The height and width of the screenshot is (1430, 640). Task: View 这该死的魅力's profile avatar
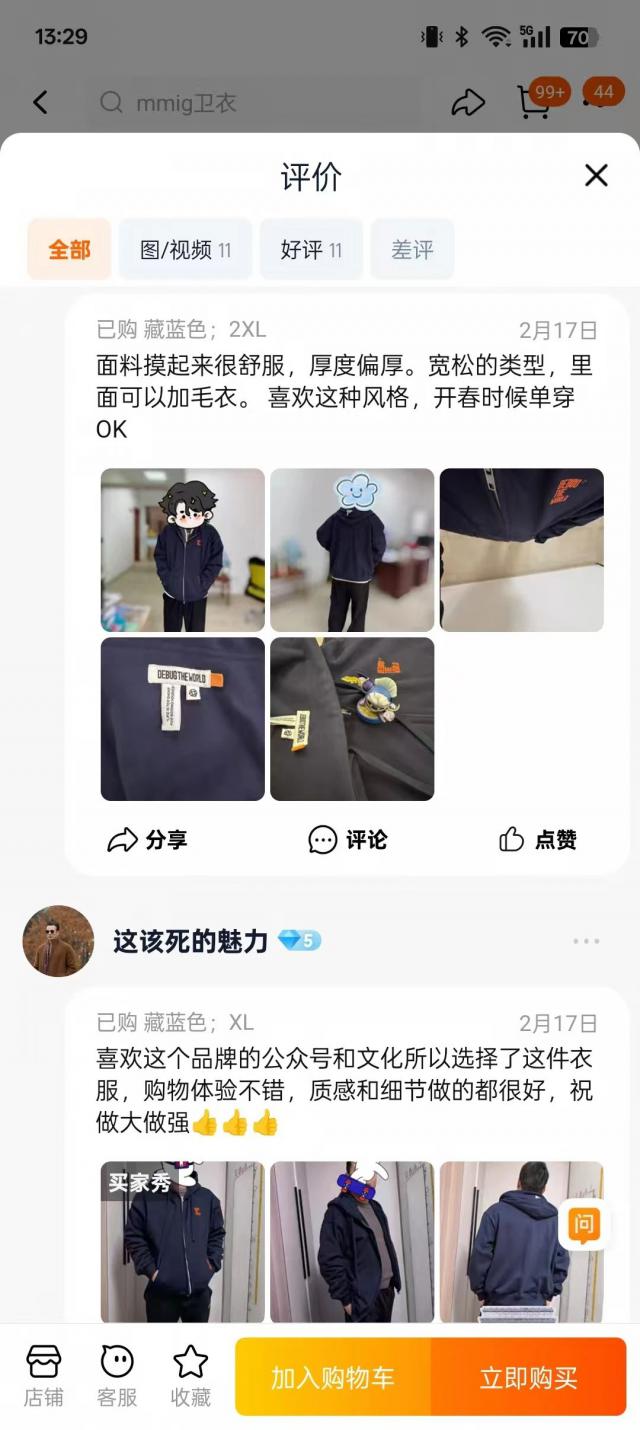pyautogui.click(x=58, y=941)
